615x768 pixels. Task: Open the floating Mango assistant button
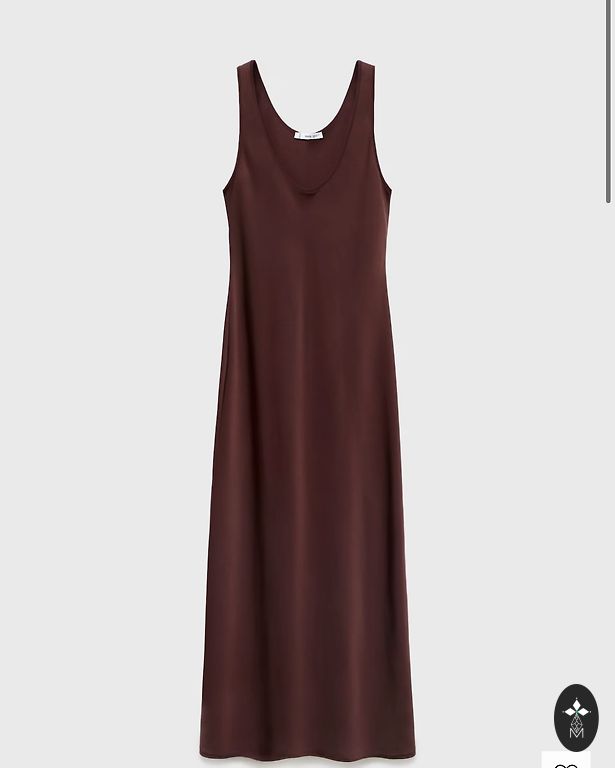coord(576,717)
